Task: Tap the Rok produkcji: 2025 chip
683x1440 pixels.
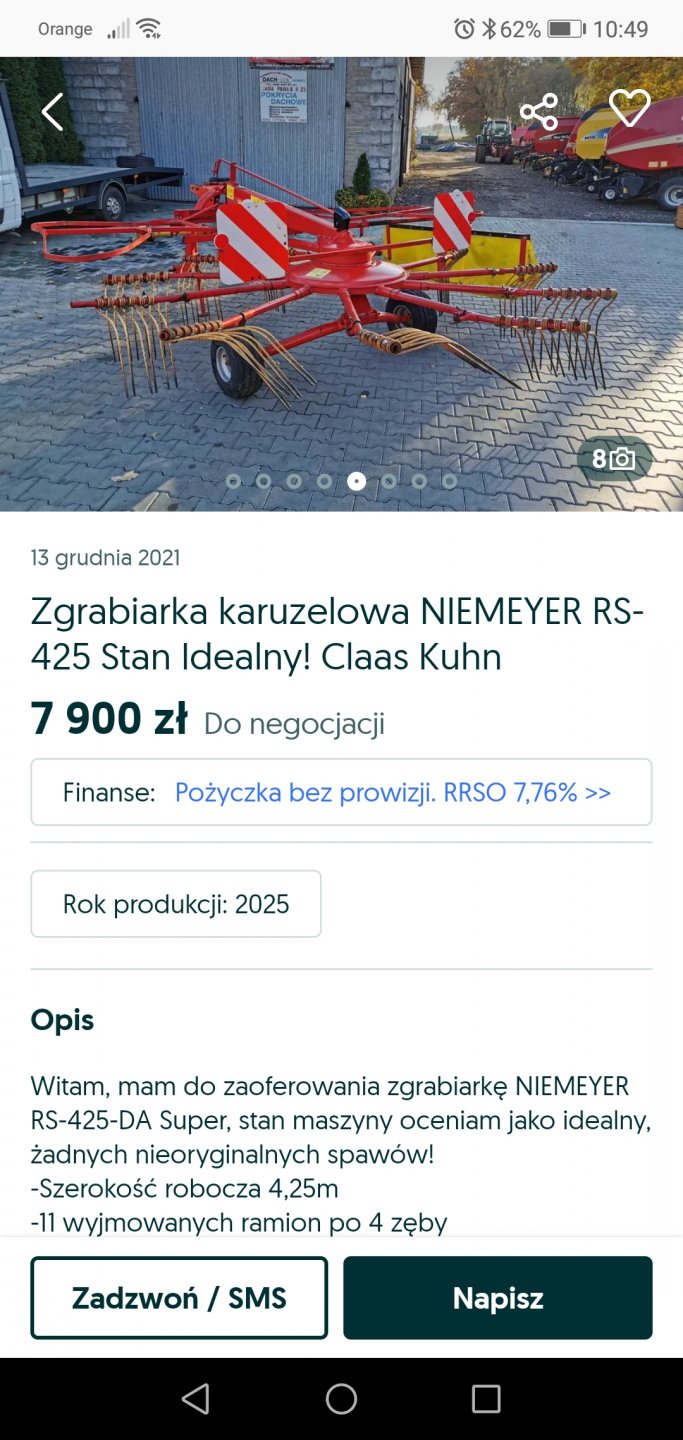Action: [x=176, y=904]
